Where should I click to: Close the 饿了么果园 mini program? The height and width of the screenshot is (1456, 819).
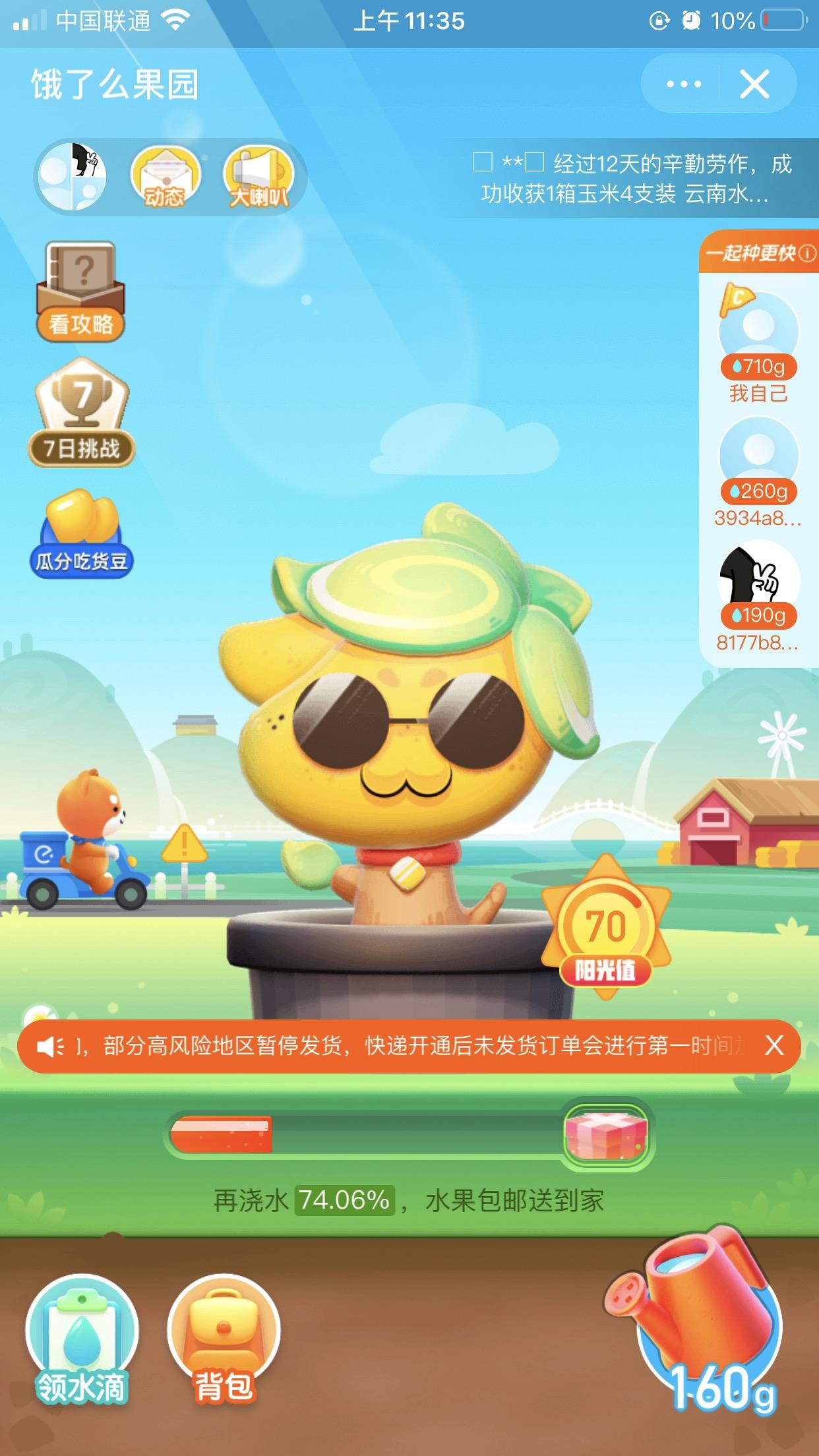point(754,84)
